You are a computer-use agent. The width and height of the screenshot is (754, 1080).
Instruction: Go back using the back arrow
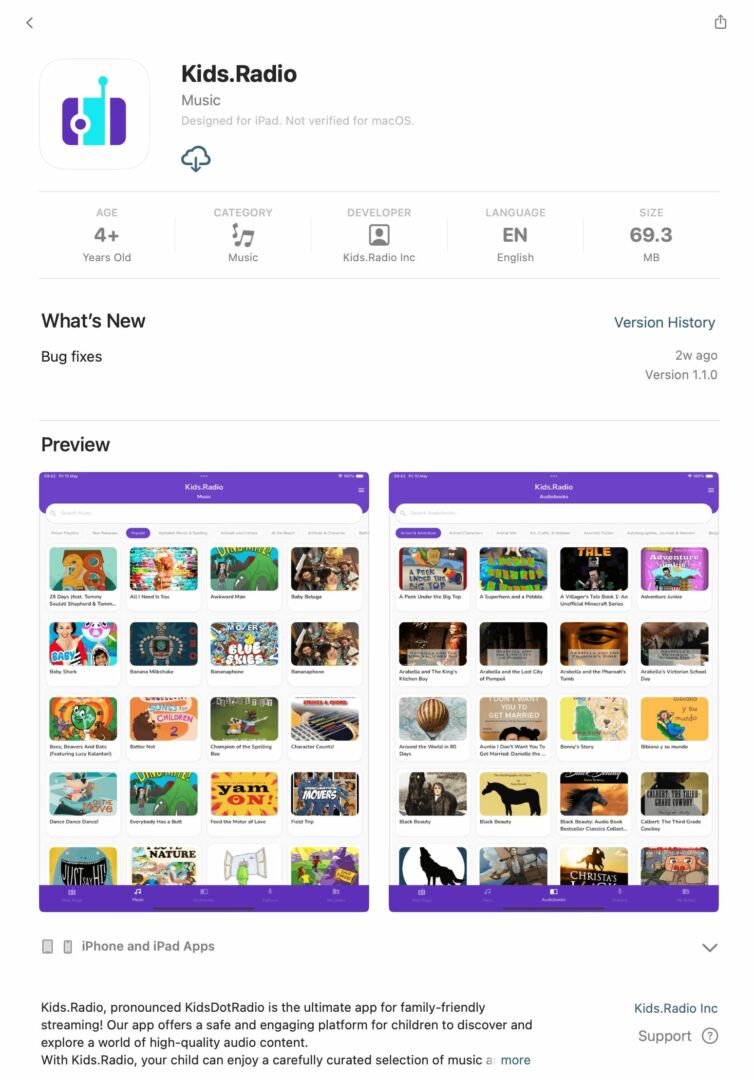click(29, 23)
